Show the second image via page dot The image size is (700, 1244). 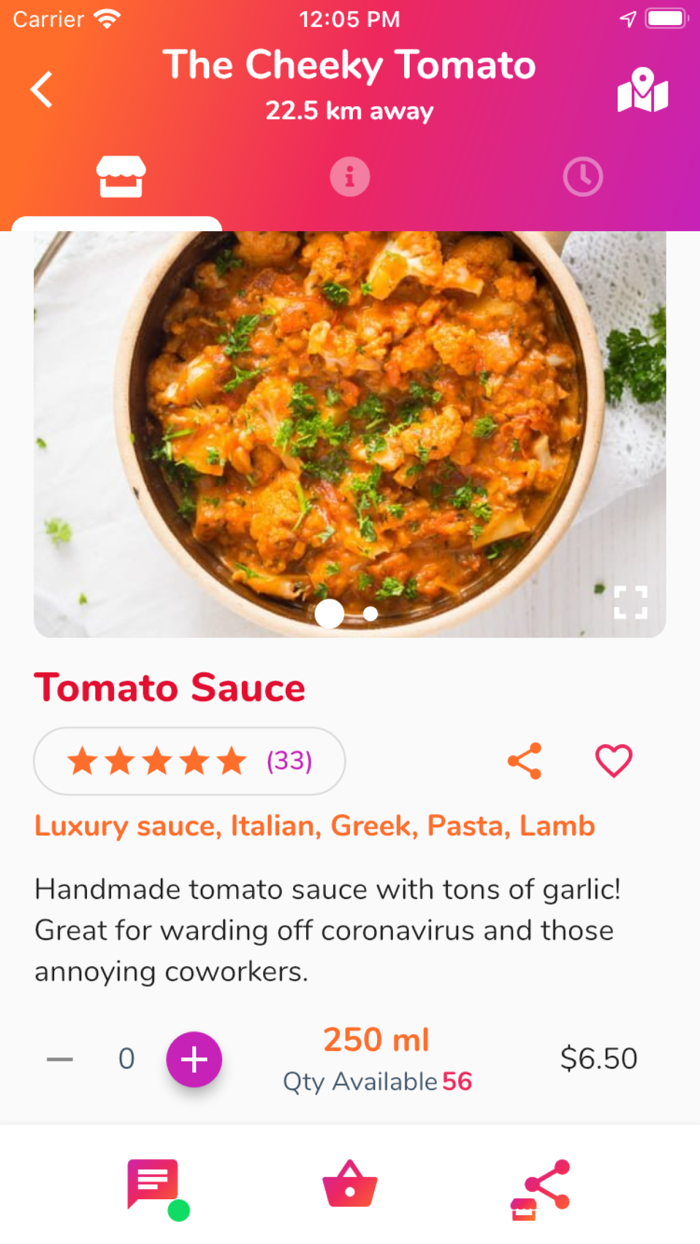[x=370, y=614]
